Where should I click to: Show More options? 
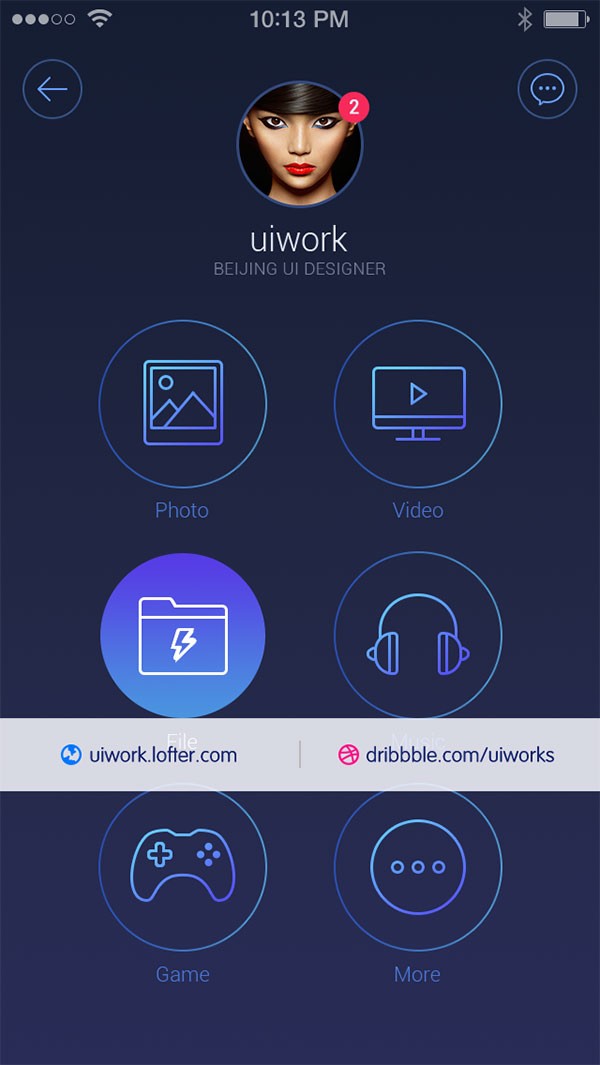click(x=418, y=866)
